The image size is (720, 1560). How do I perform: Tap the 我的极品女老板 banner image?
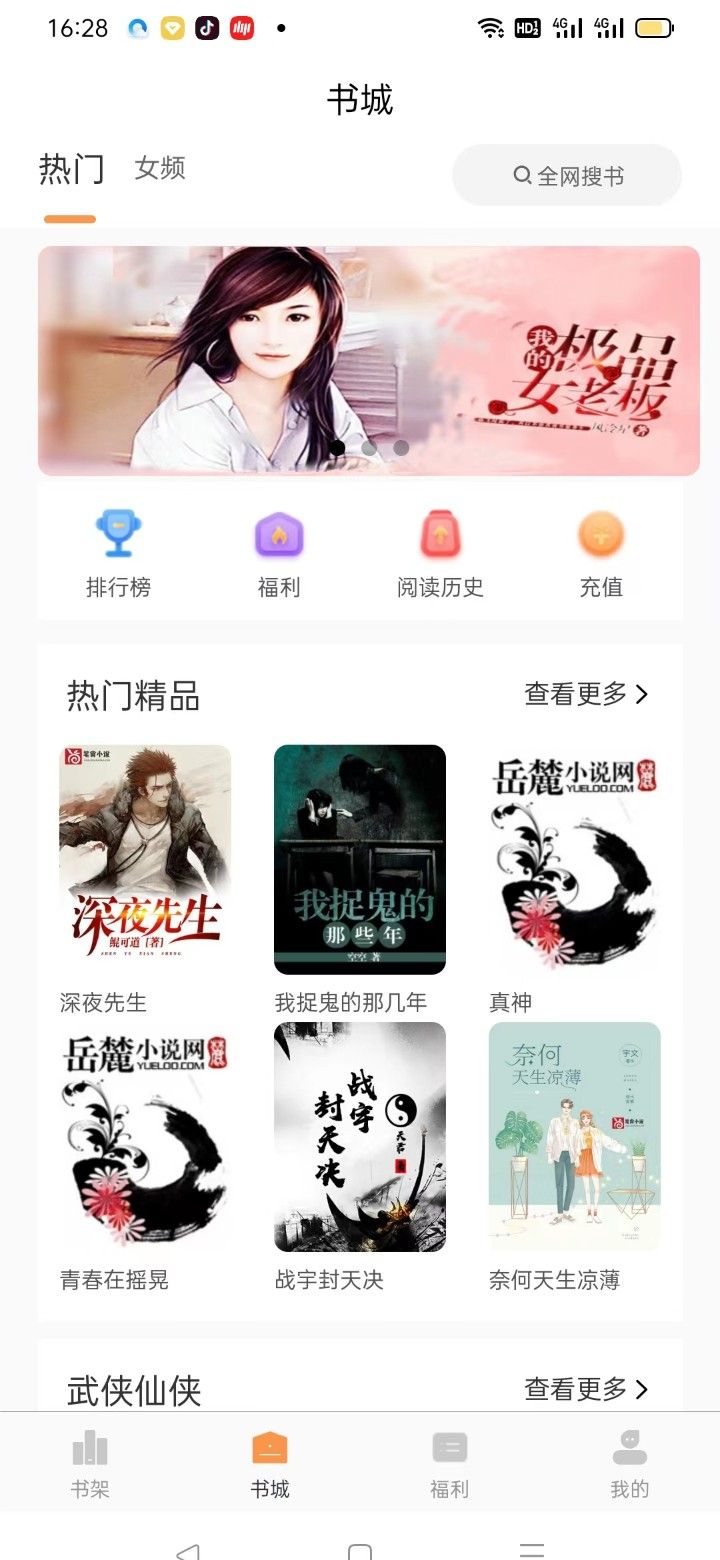(360, 360)
